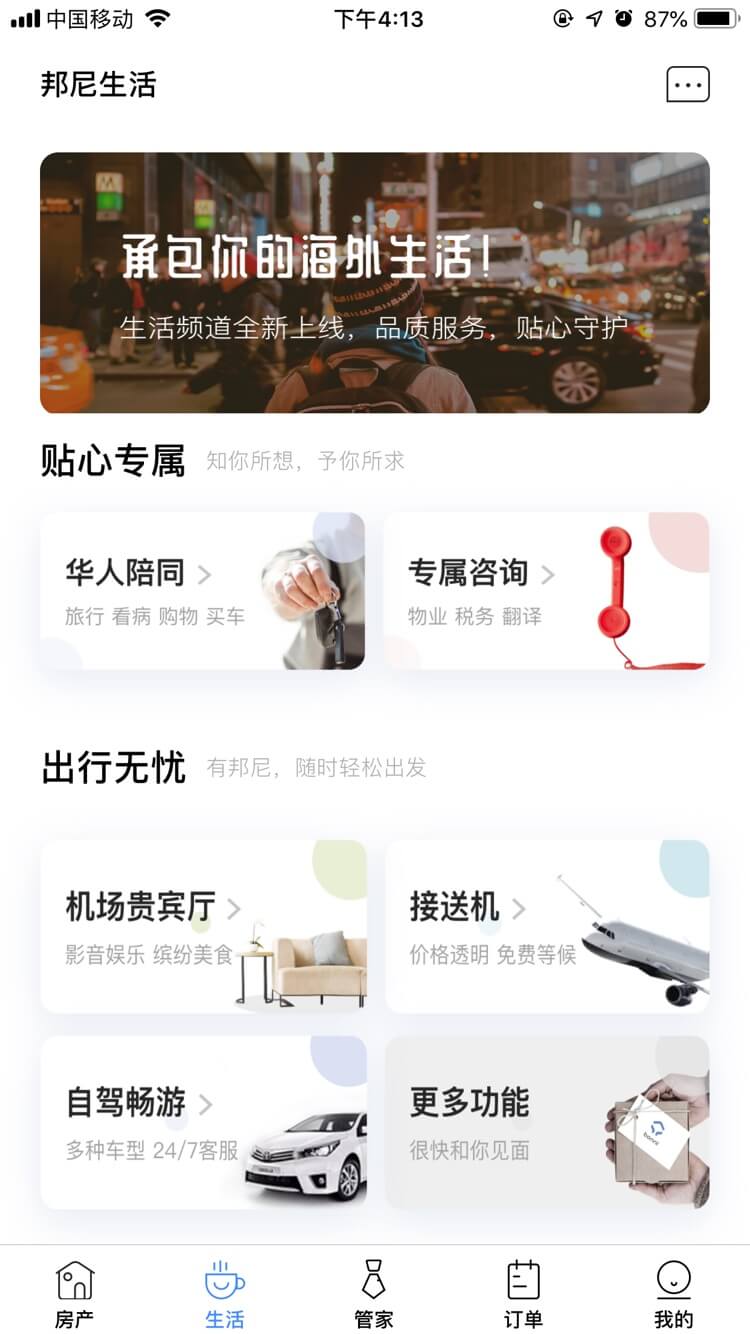Select the 机场贵宾厅 card
Viewport: 750px width, 1334px height.
[x=203, y=926]
